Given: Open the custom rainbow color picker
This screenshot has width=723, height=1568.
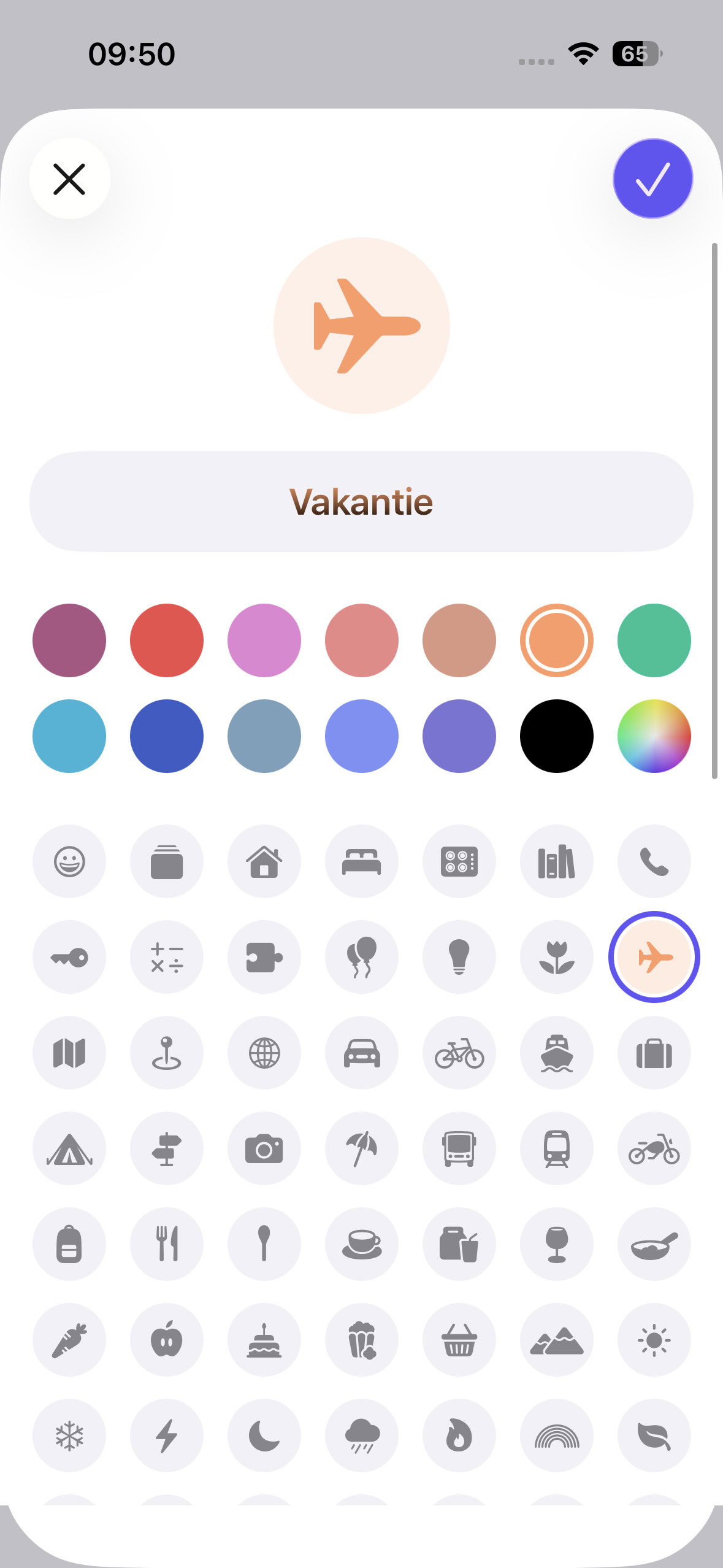Looking at the screenshot, I should 654,736.
